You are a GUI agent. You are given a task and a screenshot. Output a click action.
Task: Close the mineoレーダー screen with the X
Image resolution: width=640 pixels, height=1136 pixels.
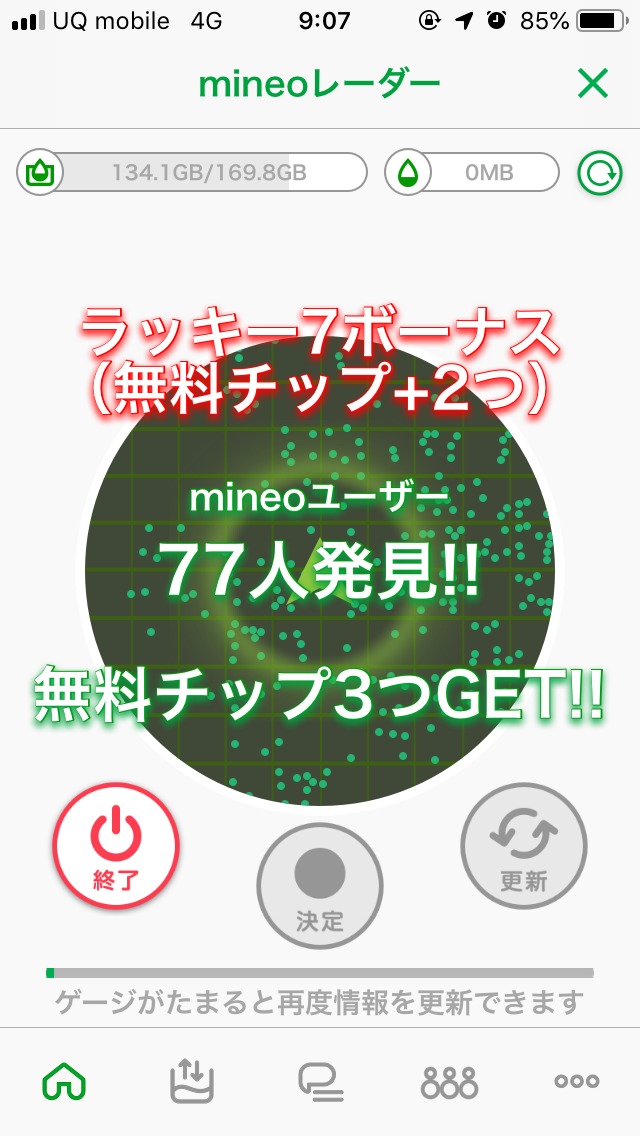click(x=593, y=83)
